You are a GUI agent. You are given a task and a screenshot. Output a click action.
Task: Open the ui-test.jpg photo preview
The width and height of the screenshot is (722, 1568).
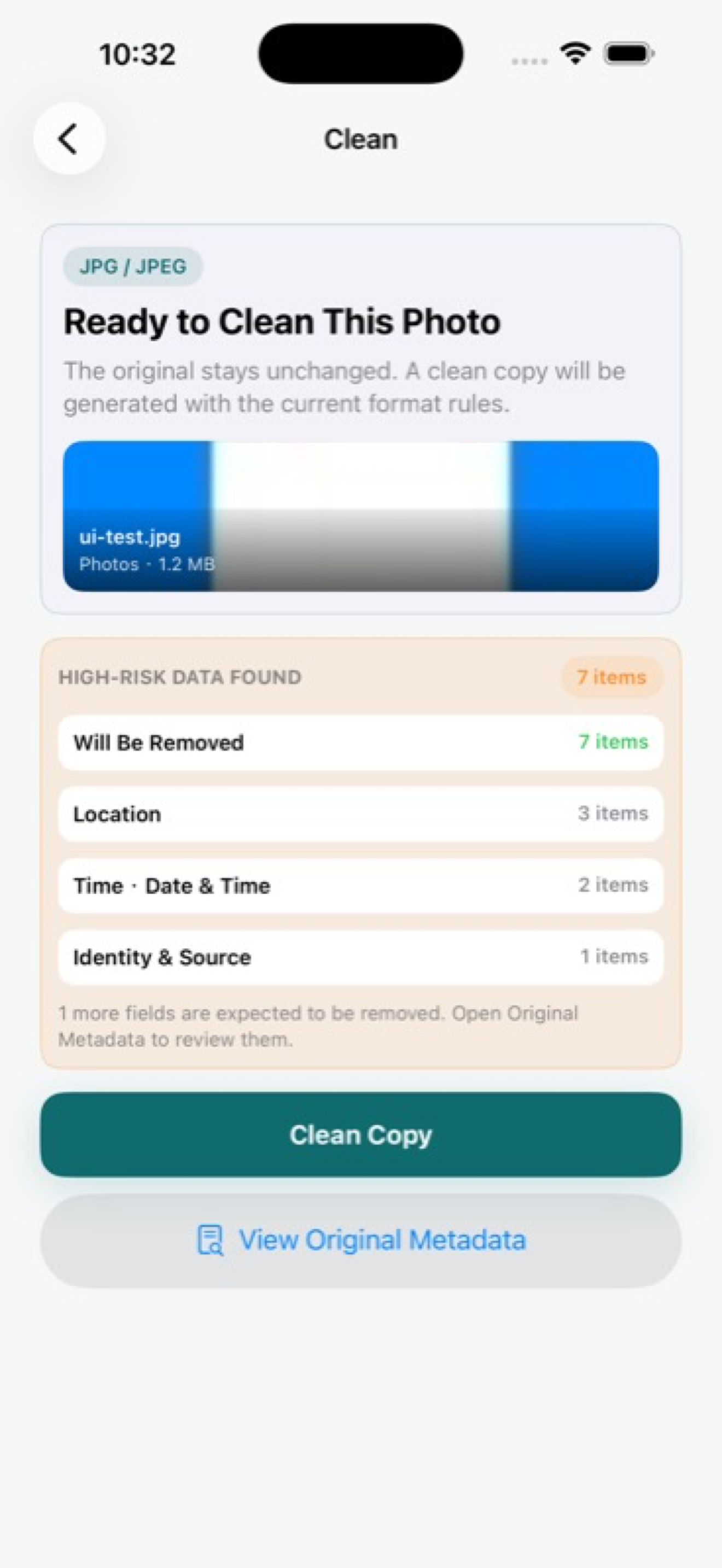(361, 516)
